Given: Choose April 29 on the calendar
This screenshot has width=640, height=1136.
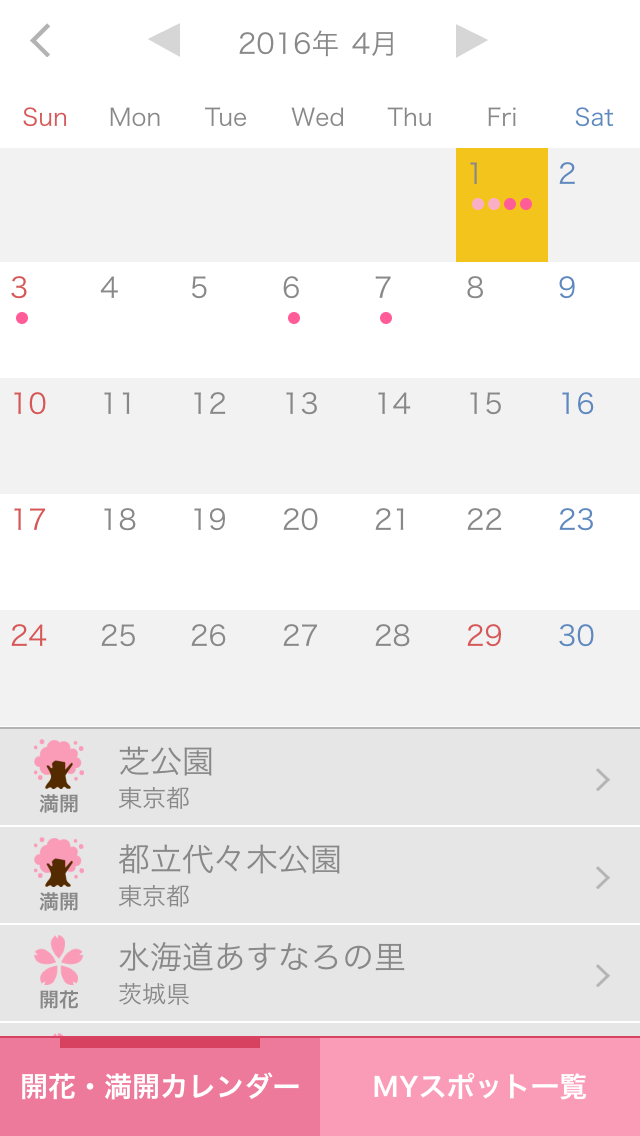Looking at the screenshot, I should click(502, 667).
